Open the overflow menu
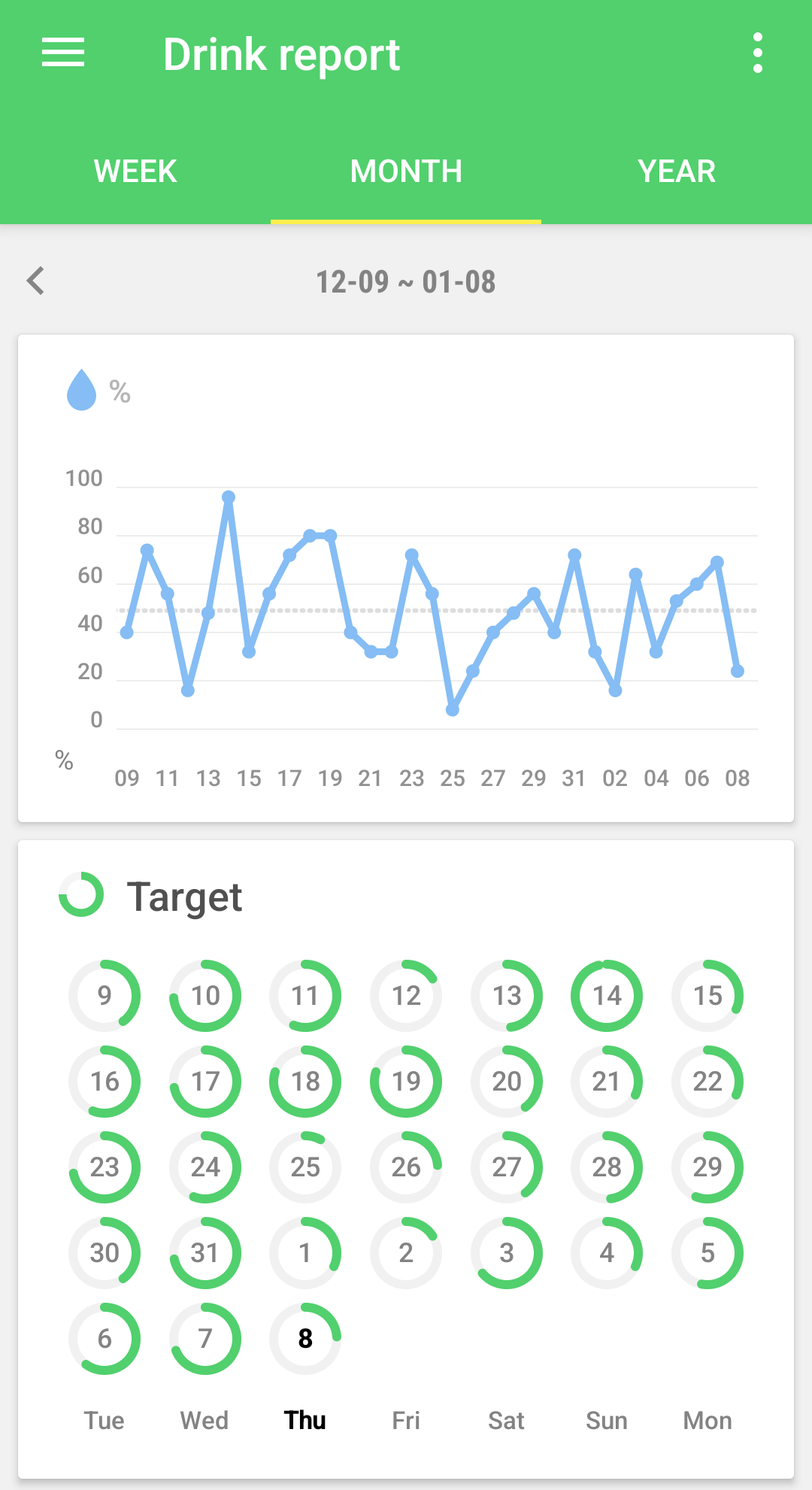Screen dimensions: 812x1490 coord(757,53)
